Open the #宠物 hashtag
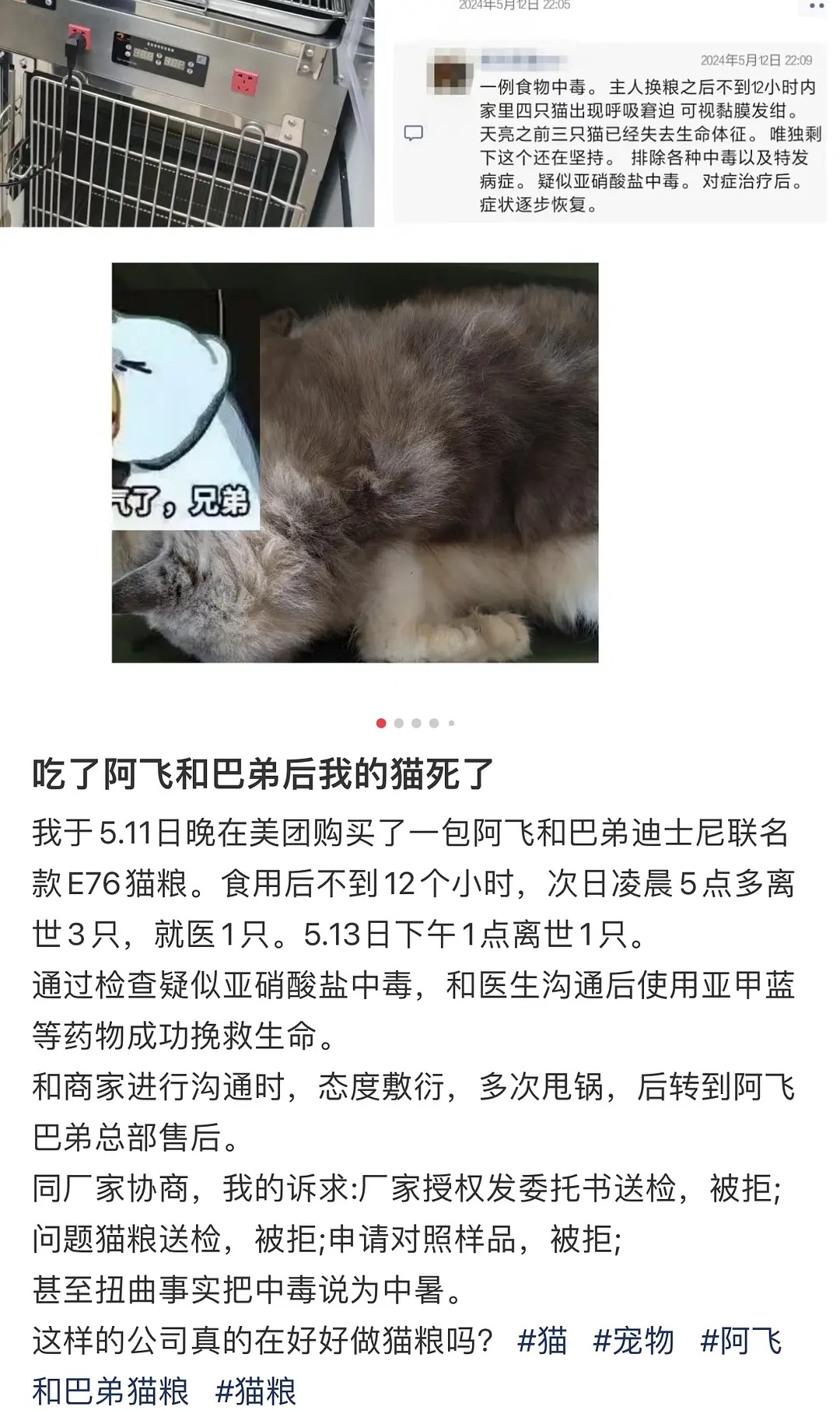Screen dimensions: 840x1410 coord(633,1341)
